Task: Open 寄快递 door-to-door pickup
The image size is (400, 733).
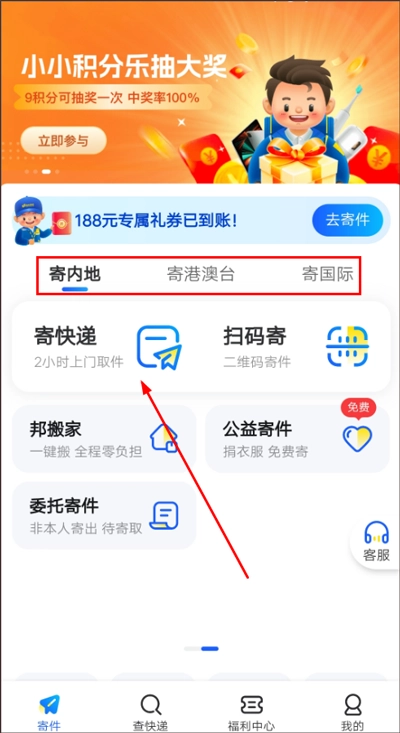Action: pos(107,347)
